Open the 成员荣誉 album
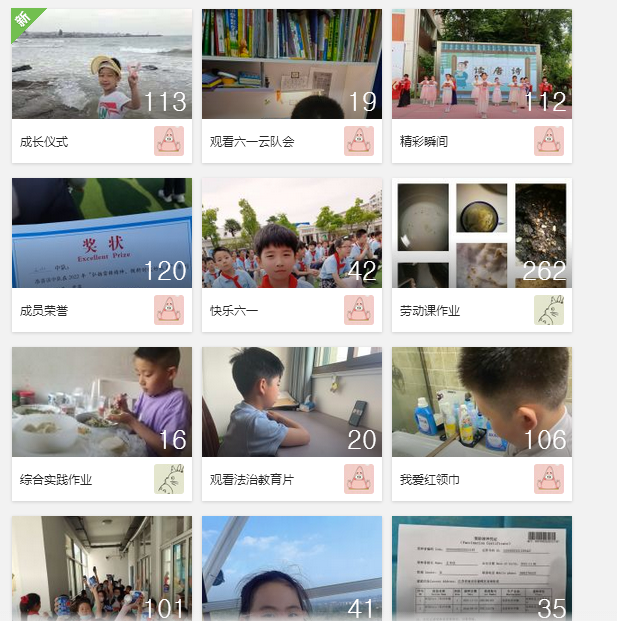The image size is (617, 621). coord(101,234)
